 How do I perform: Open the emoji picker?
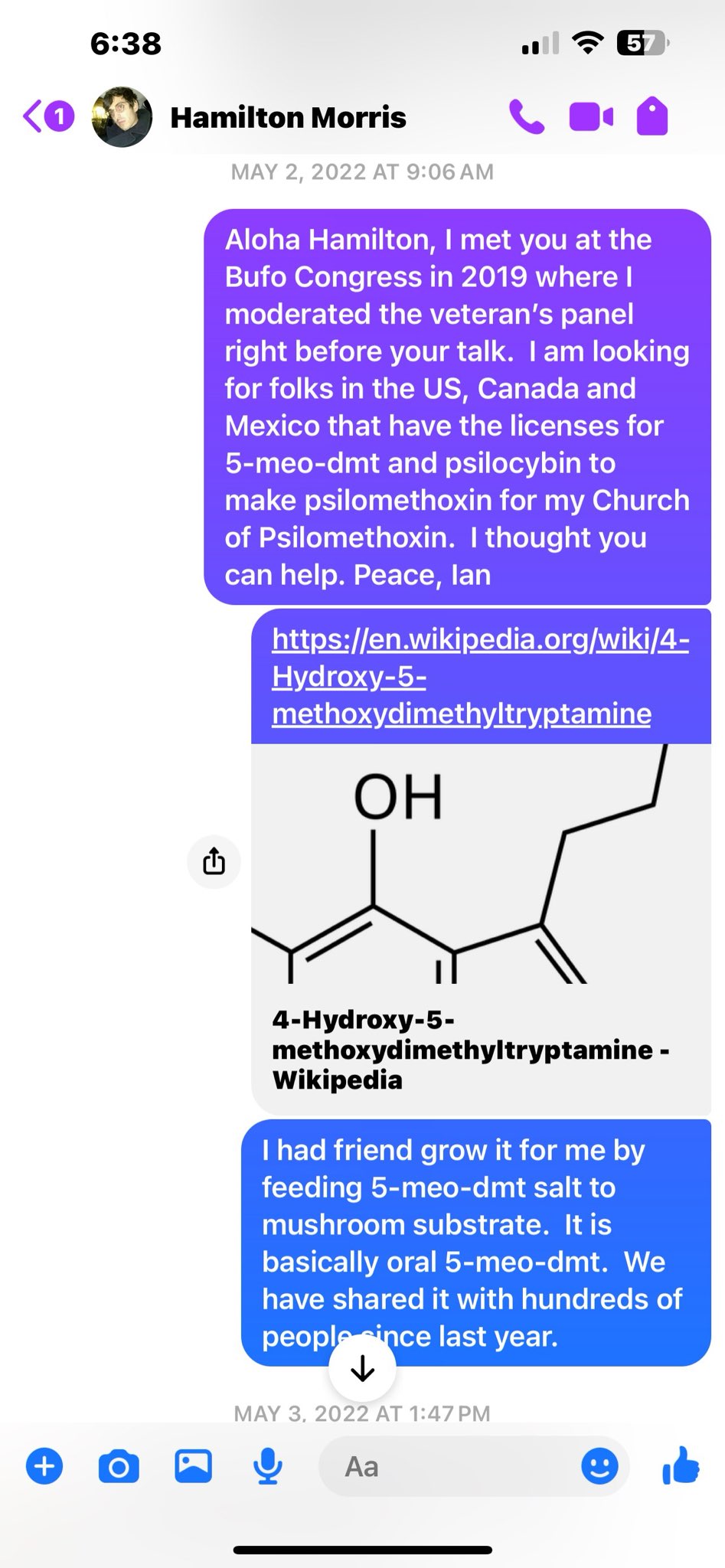599,1467
